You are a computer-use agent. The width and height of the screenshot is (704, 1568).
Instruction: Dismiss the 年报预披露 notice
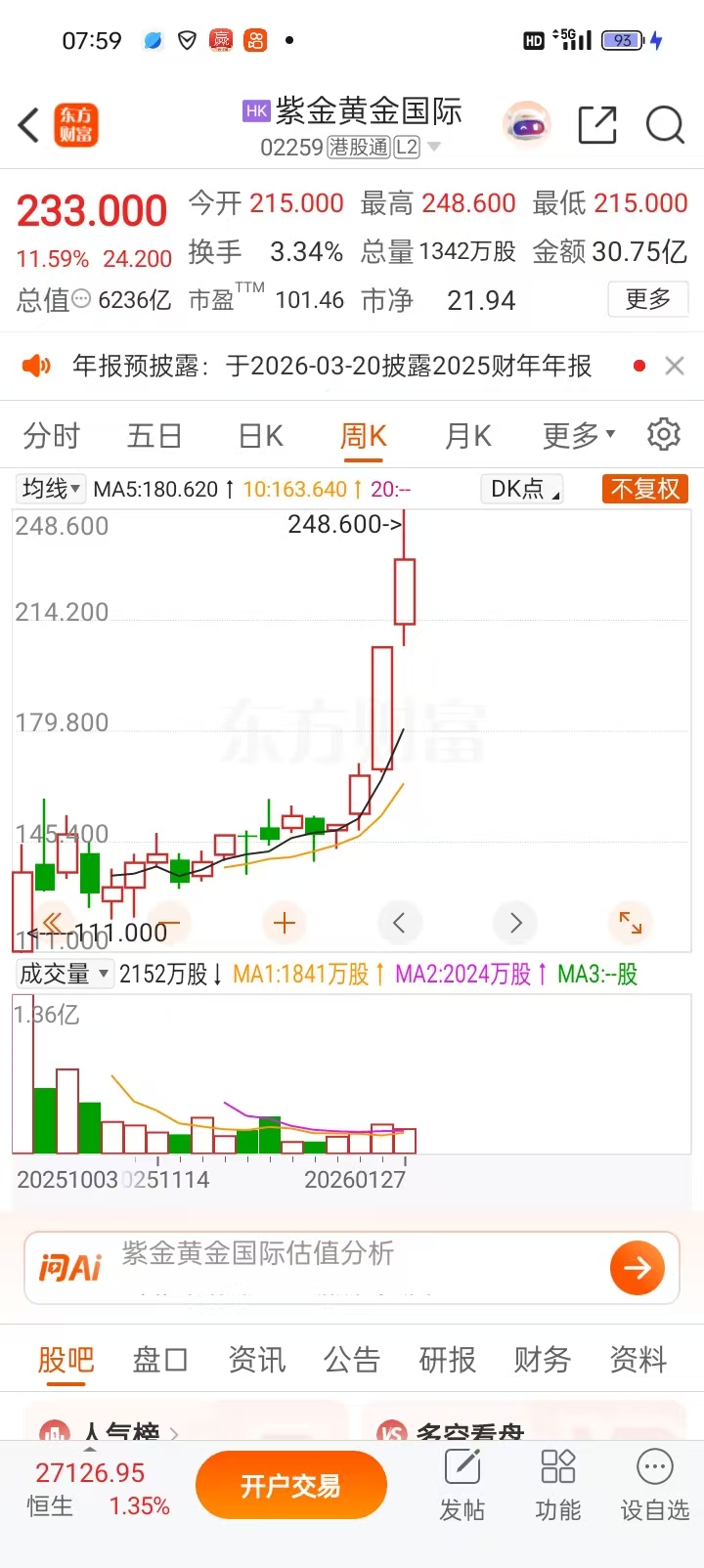point(674,366)
